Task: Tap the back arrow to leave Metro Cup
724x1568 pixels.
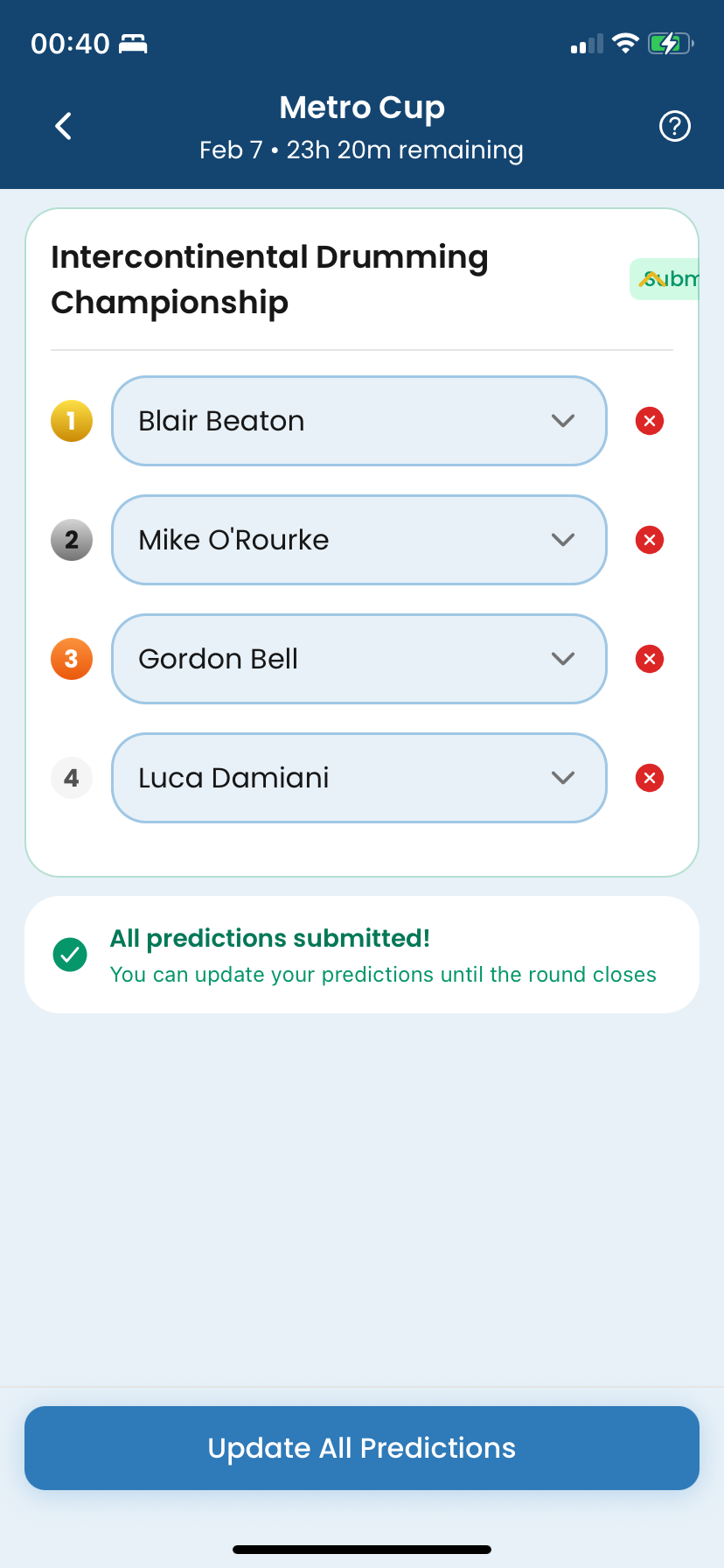Action: point(62,126)
